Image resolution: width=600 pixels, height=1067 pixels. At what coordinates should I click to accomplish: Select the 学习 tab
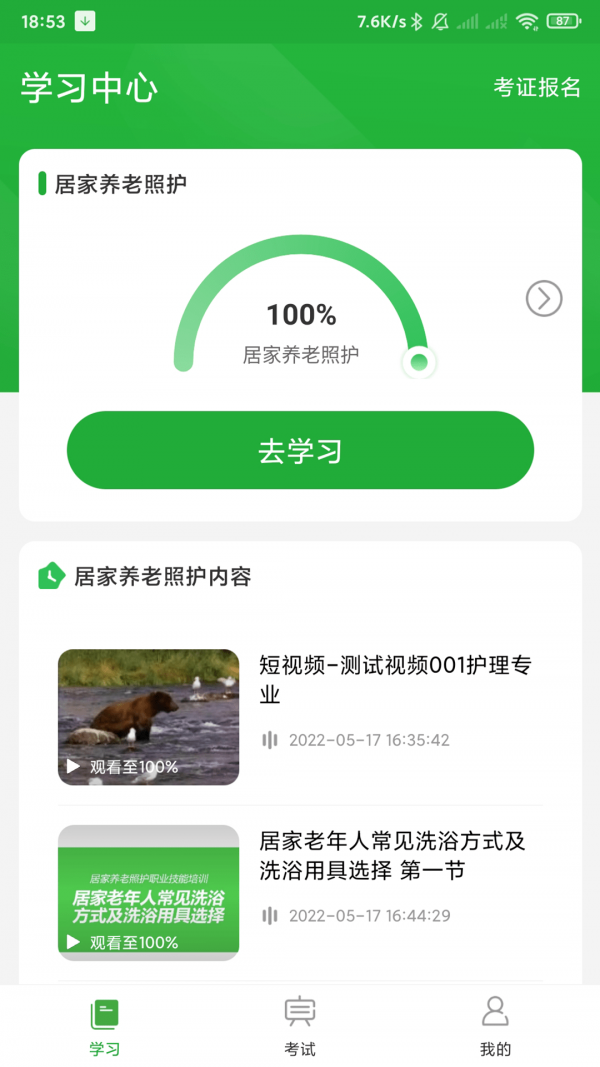coord(104,1026)
